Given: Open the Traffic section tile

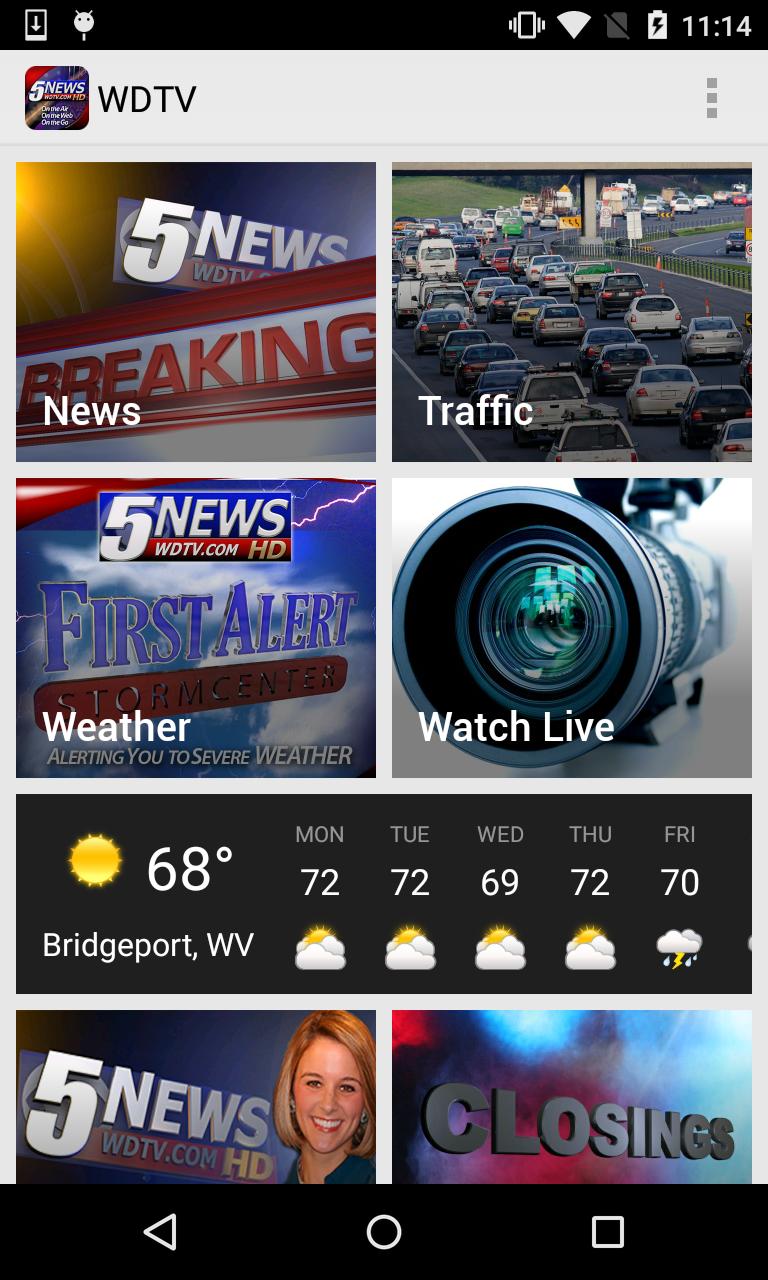Looking at the screenshot, I should (571, 311).
